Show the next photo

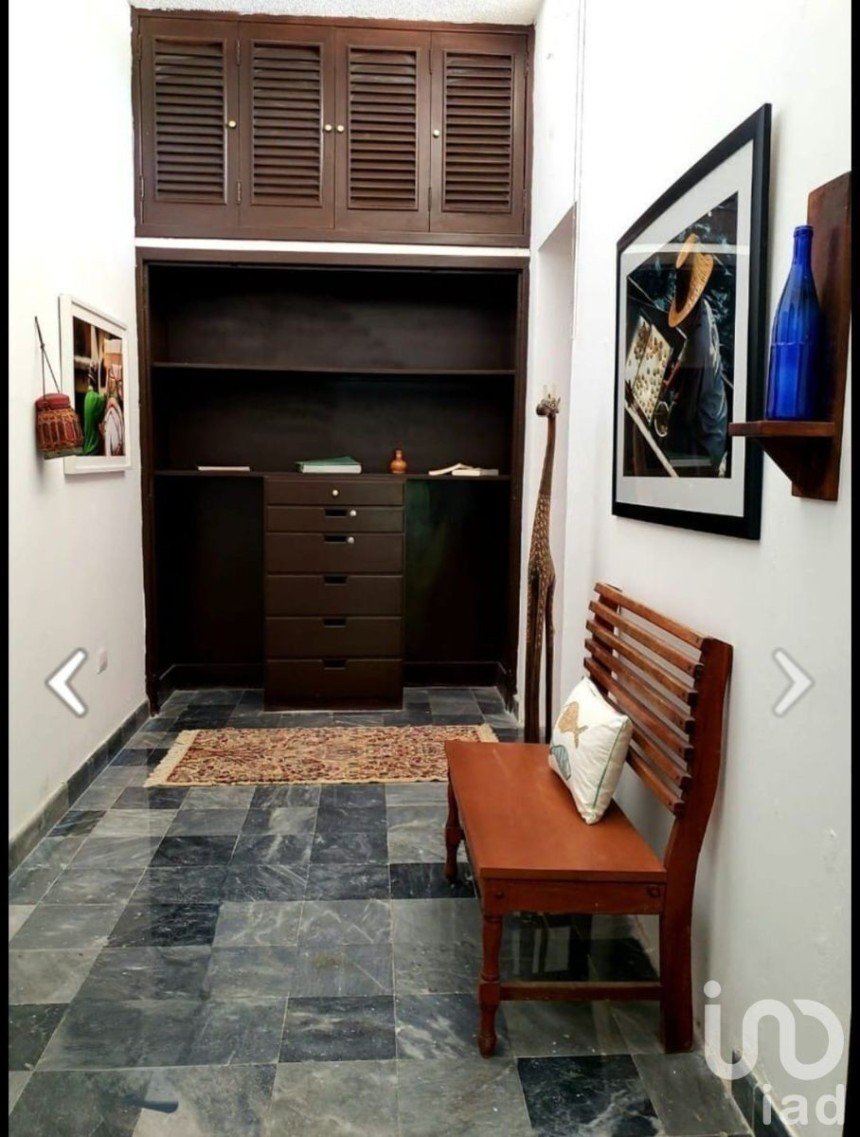pos(792,682)
